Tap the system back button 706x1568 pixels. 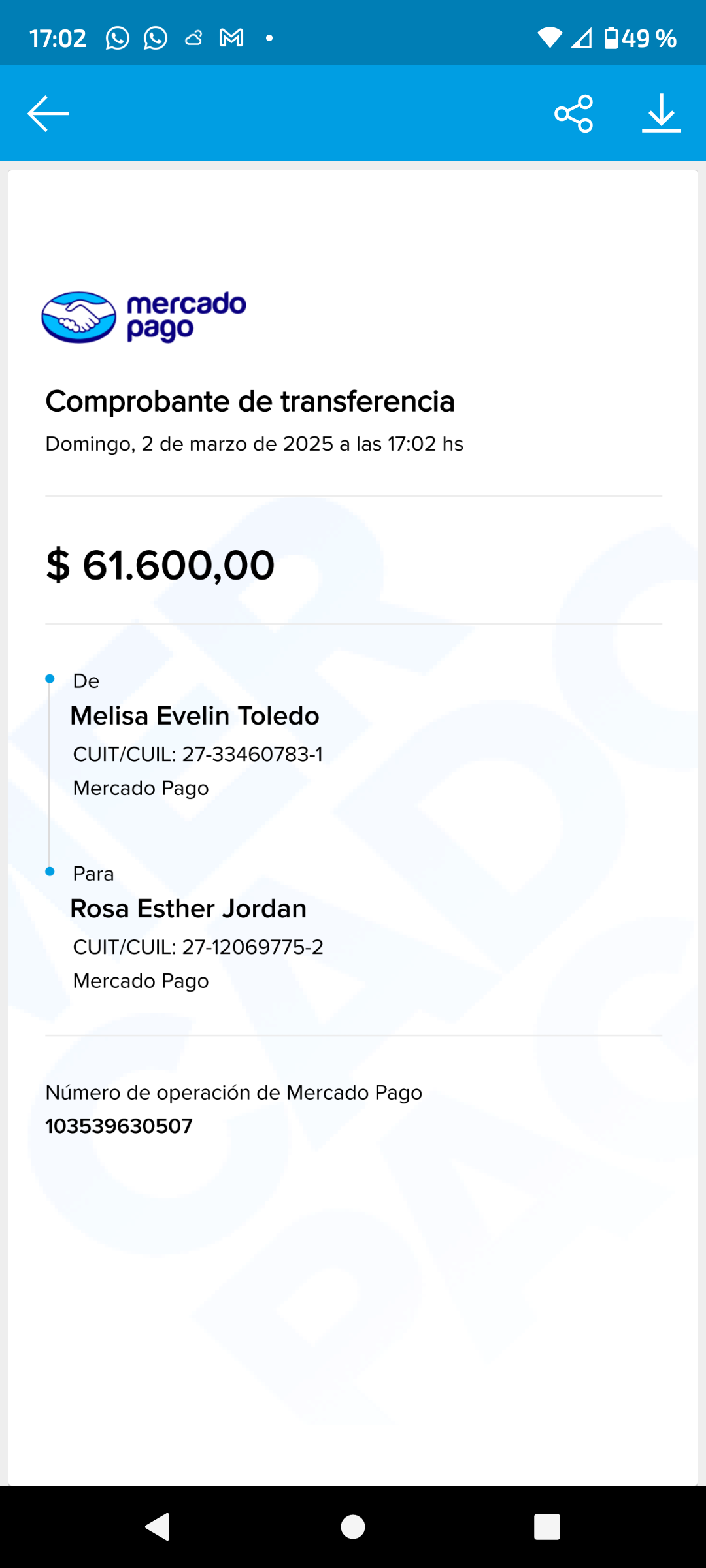point(158,1527)
